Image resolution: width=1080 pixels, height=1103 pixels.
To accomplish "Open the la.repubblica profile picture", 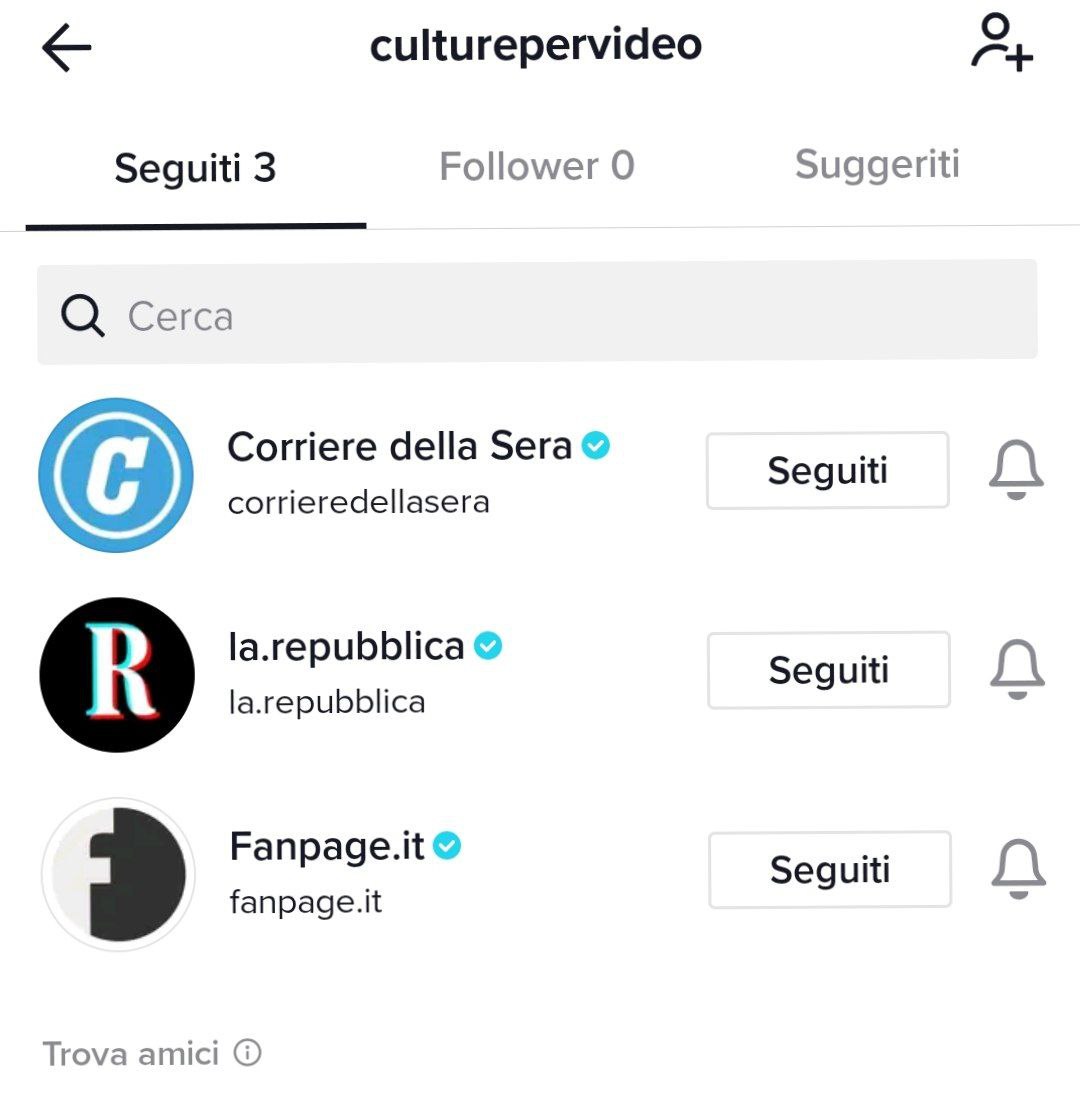I will 116,674.
